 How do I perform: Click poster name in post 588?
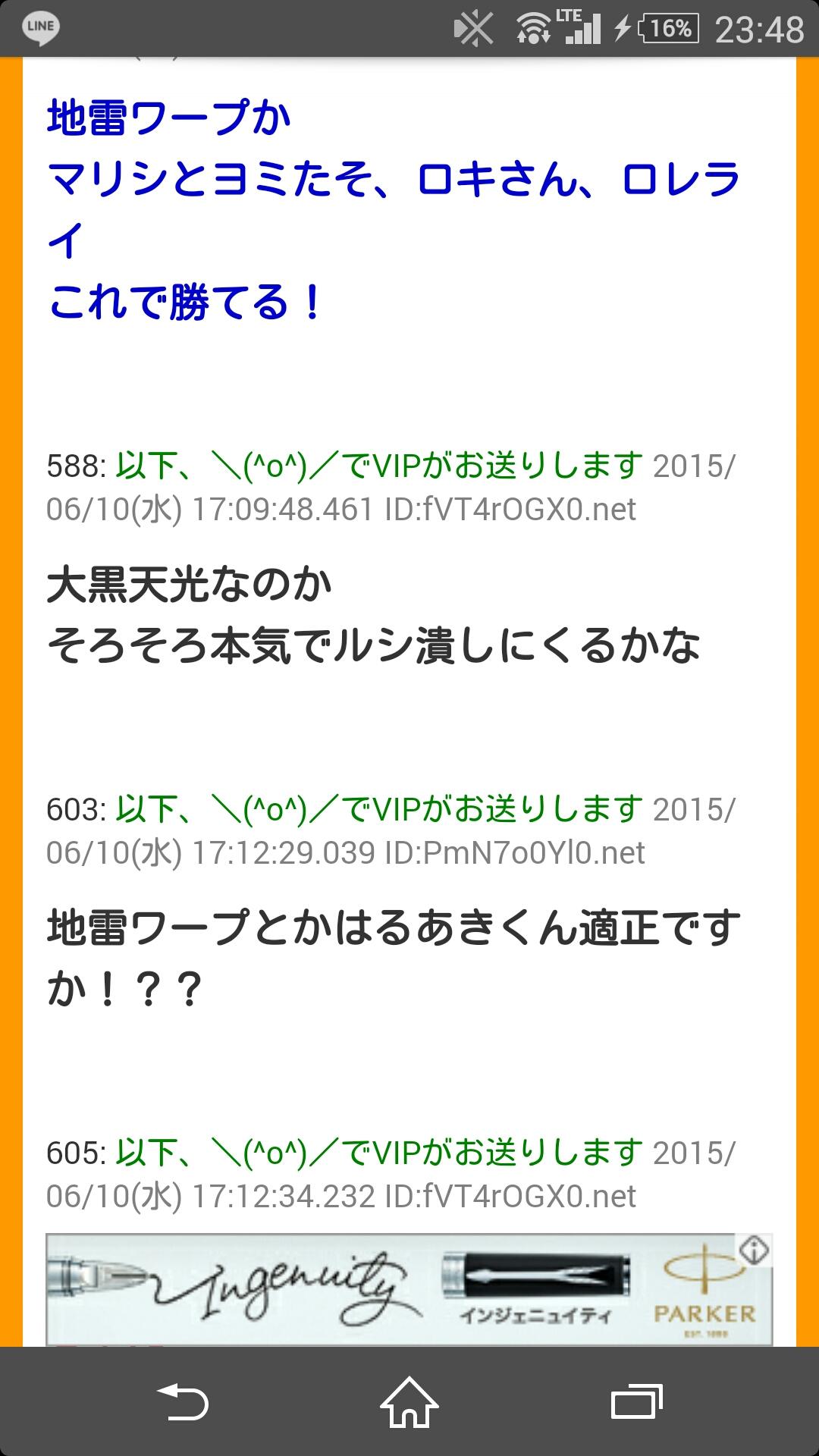[x=375, y=465]
